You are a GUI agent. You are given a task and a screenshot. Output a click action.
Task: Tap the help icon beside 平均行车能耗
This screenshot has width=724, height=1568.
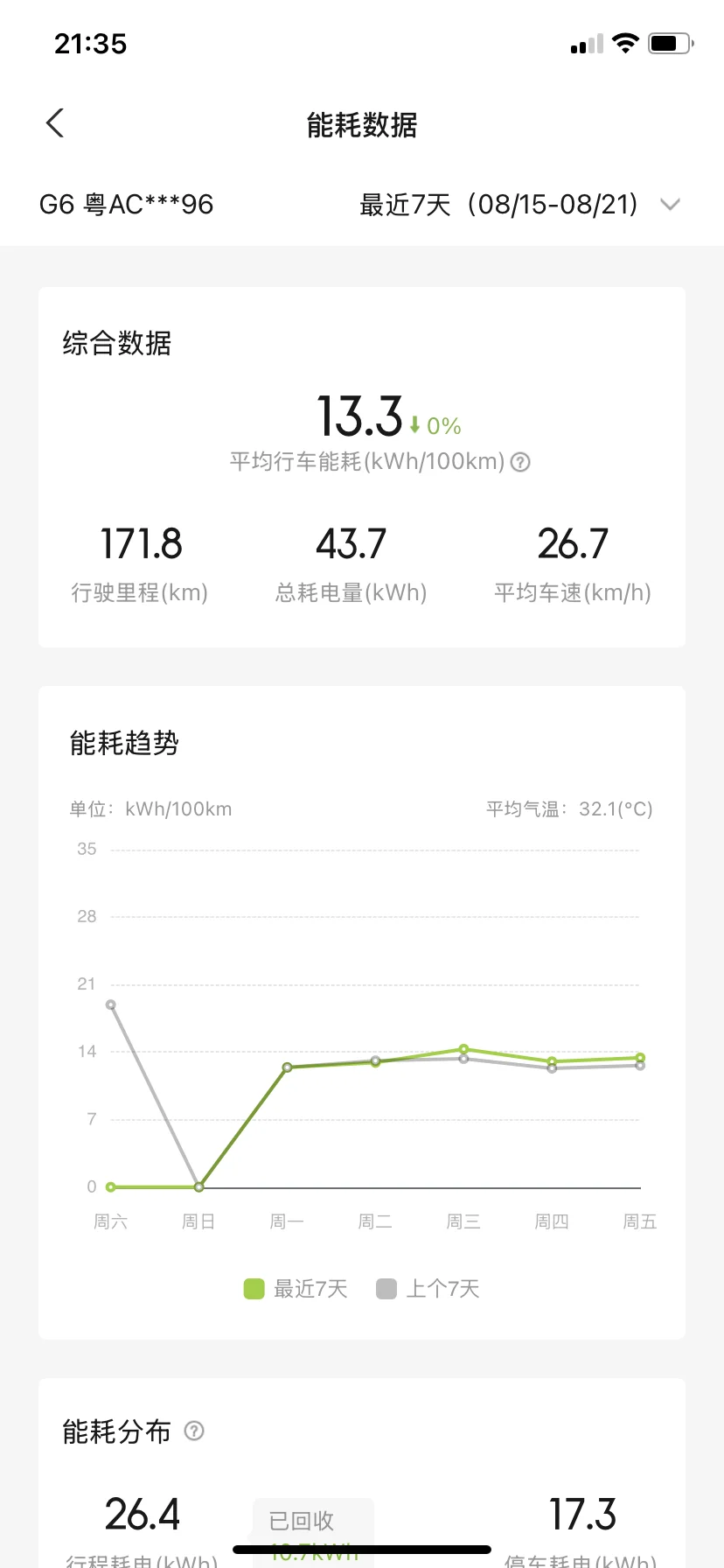pos(520,462)
